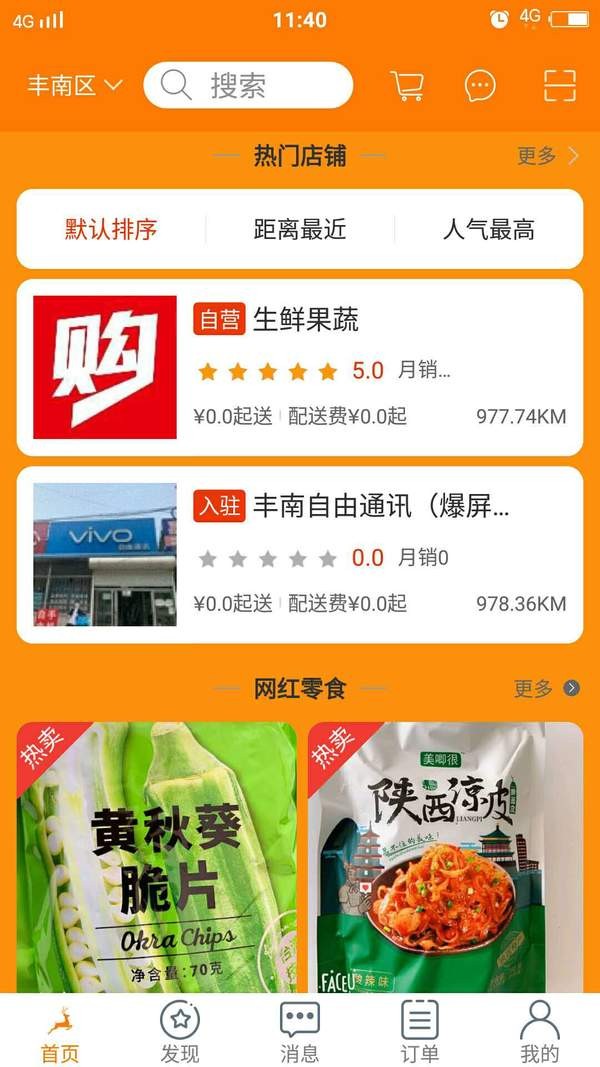The height and width of the screenshot is (1067, 600).
Task: View 更多 in 热门店铺
Action: (x=547, y=156)
